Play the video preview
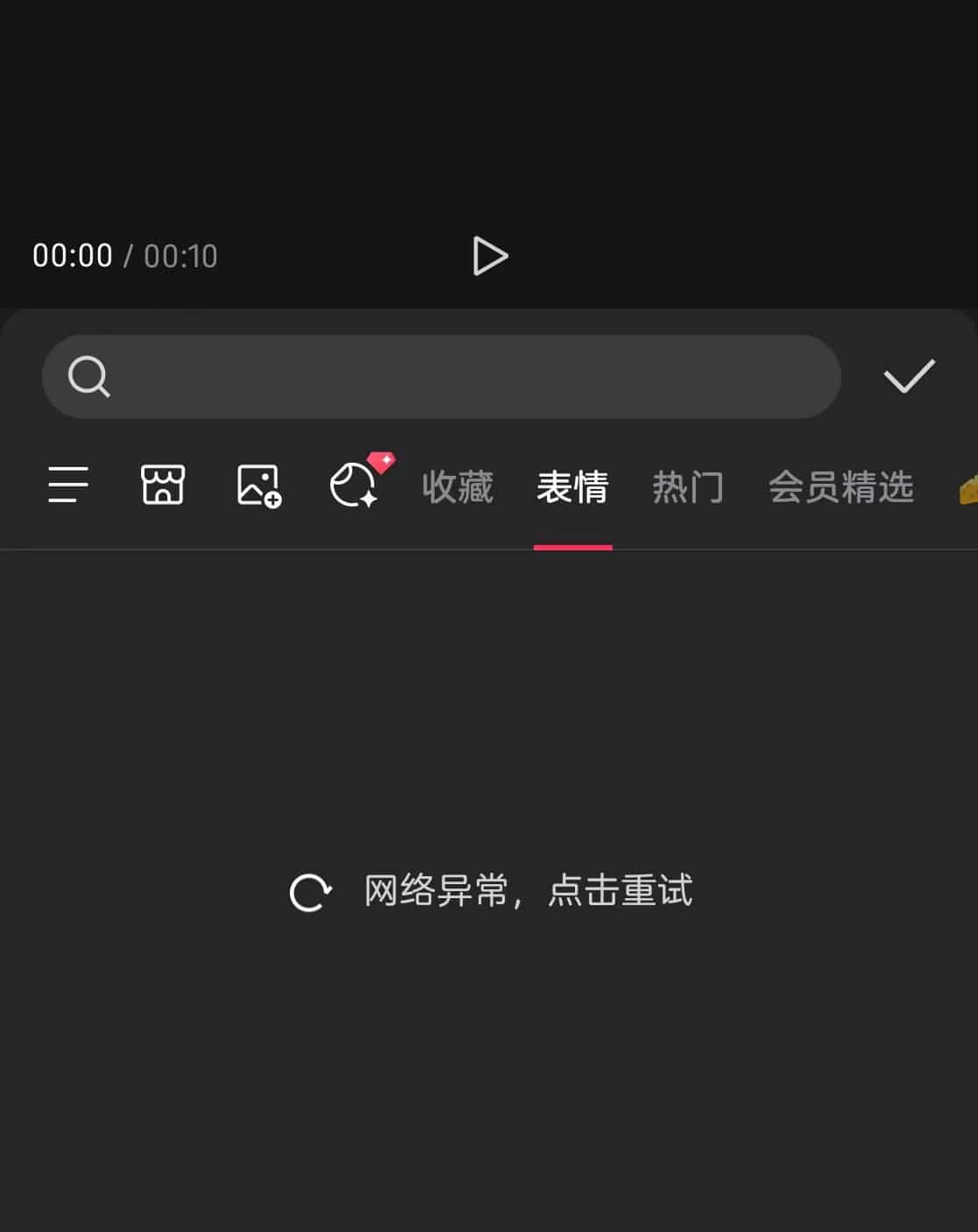This screenshot has height=1232, width=978. [490, 256]
